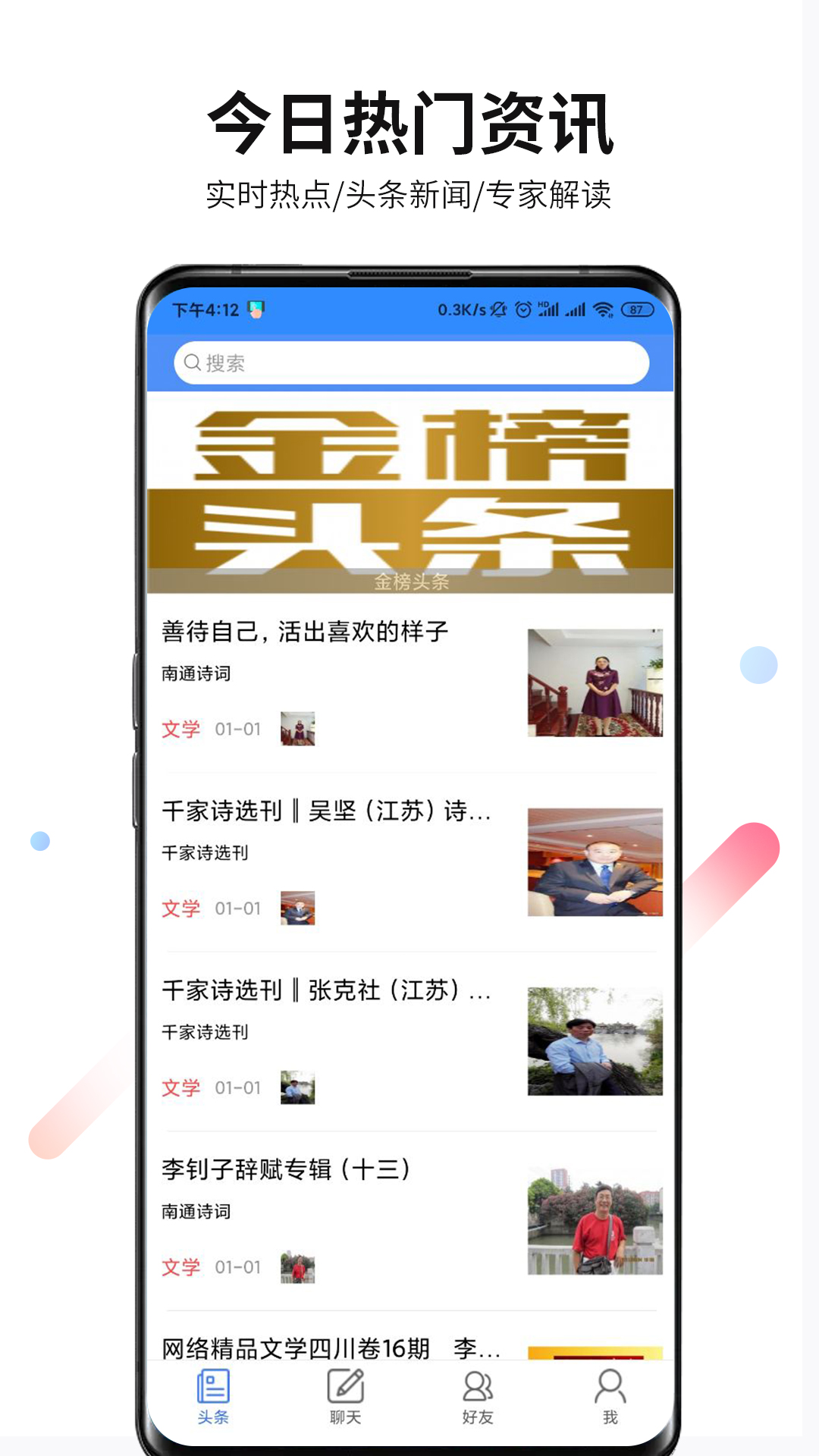819x1456 pixels.
Task: Tap the search input field
Action: pyautogui.click(x=409, y=362)
